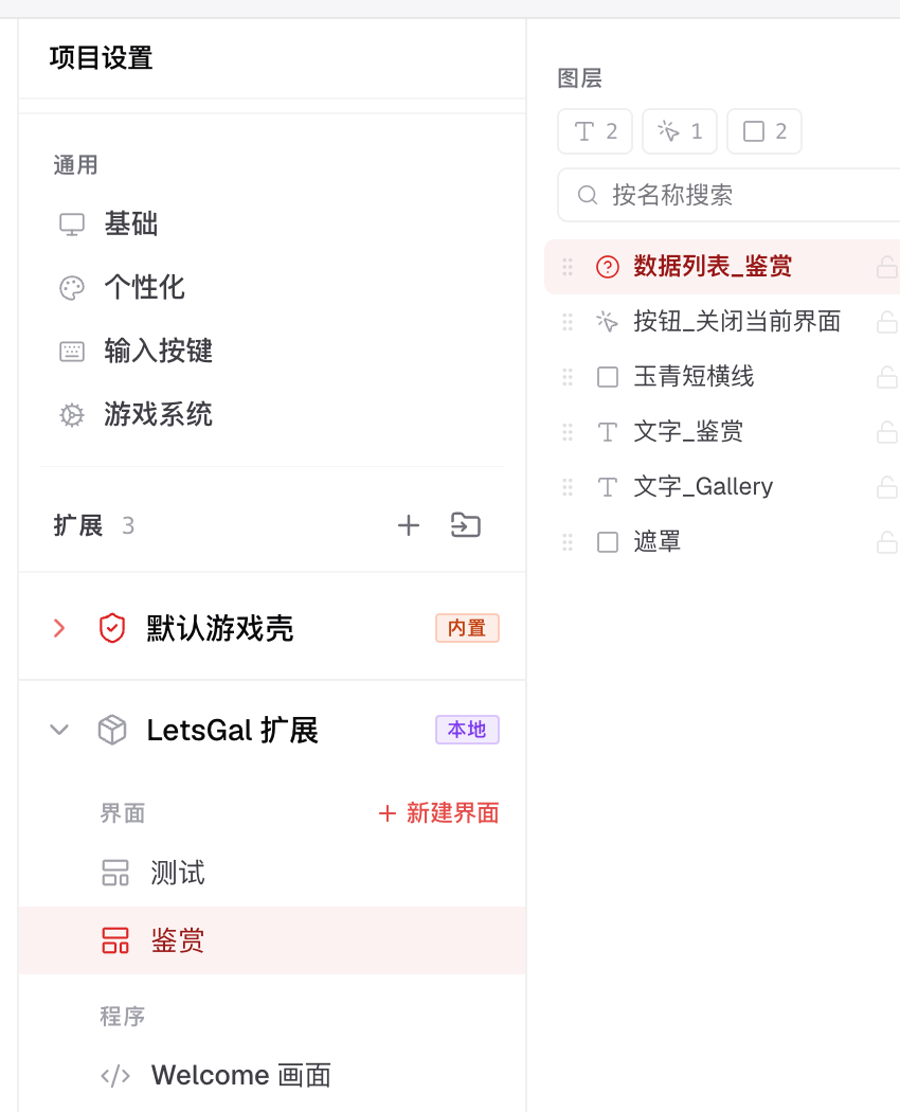
Task: Filter layers by rectangle type
Action: (765, 131)
